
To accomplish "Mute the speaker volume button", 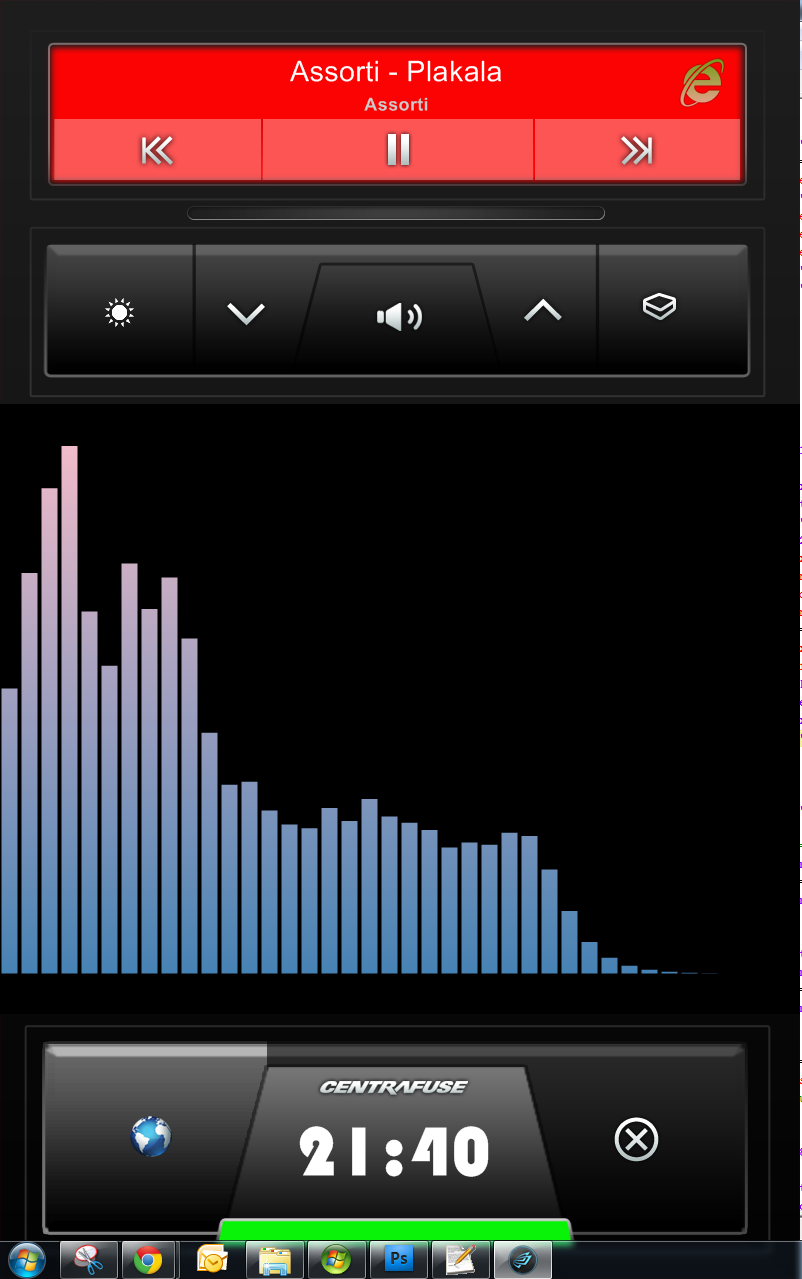I will 398,317.
